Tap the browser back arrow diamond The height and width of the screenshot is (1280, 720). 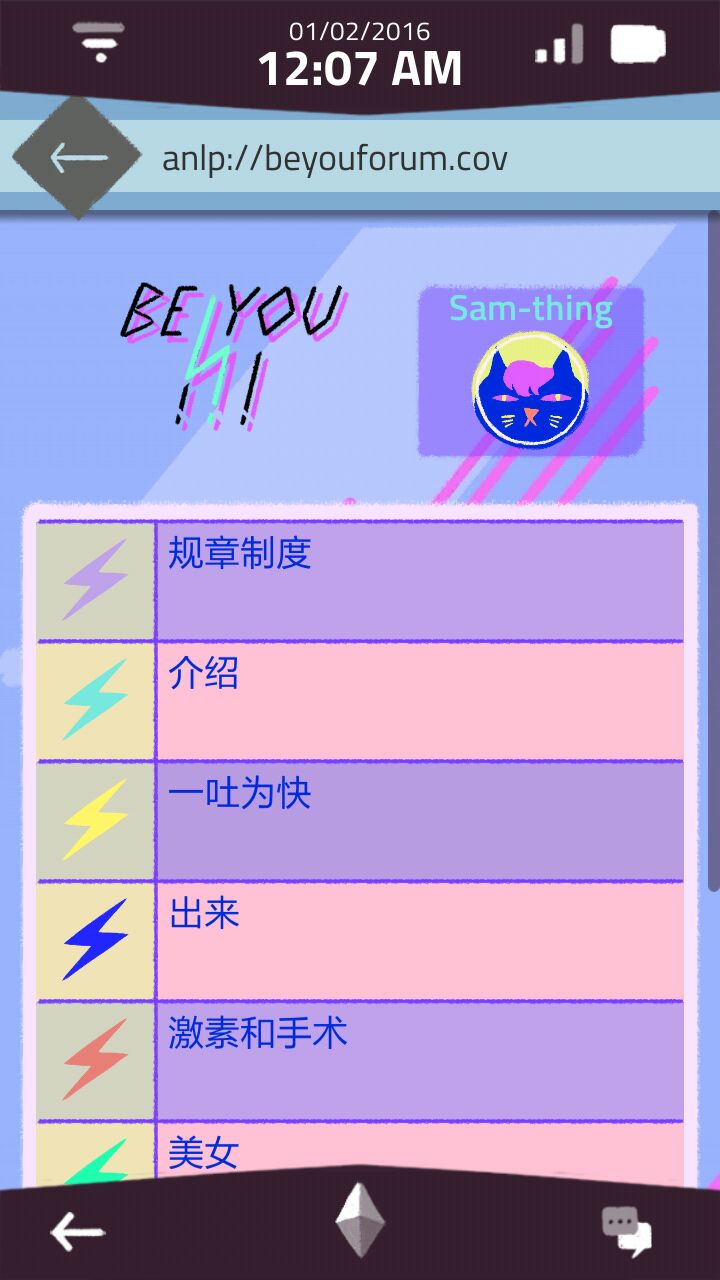click(76, 157)
